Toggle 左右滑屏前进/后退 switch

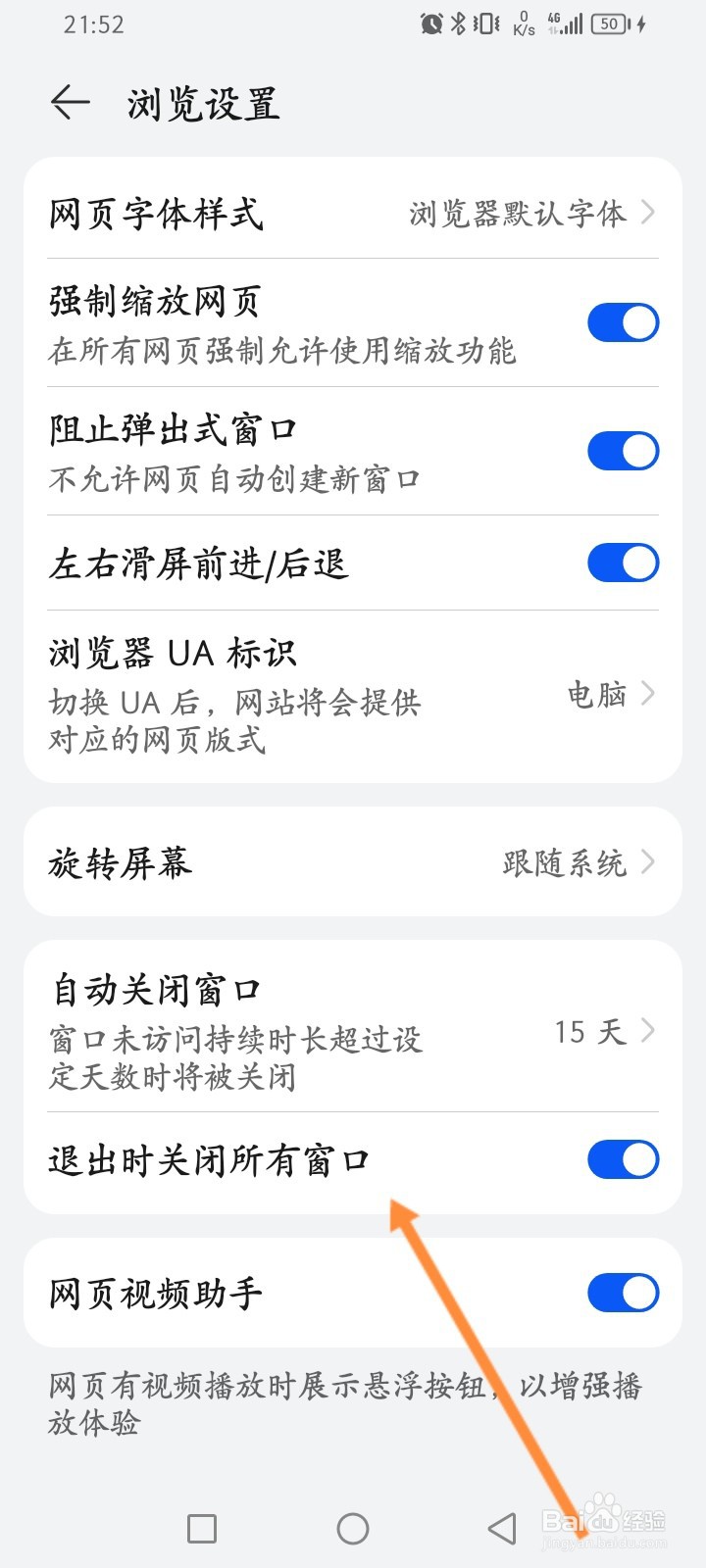(x=623, y=563)
